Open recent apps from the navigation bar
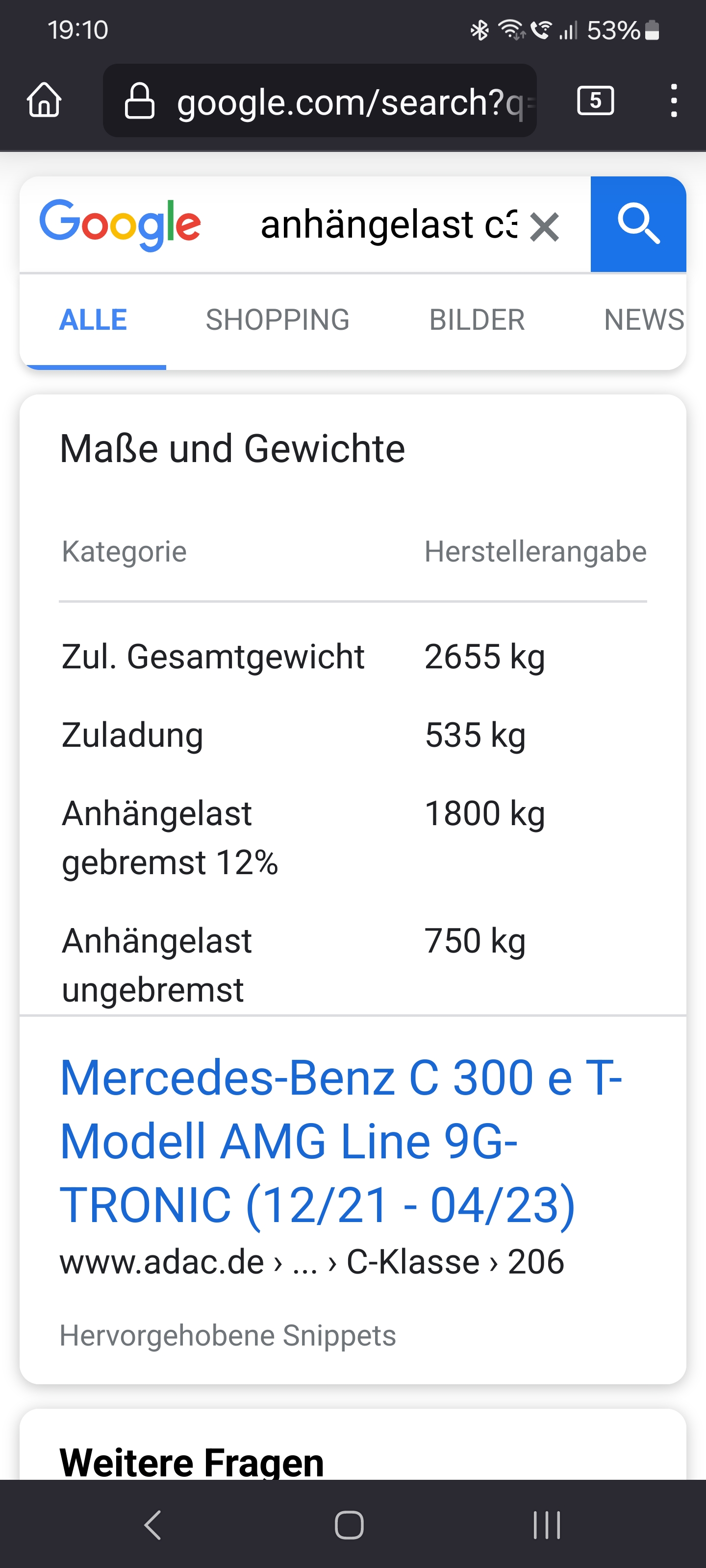 point(546,1525)
